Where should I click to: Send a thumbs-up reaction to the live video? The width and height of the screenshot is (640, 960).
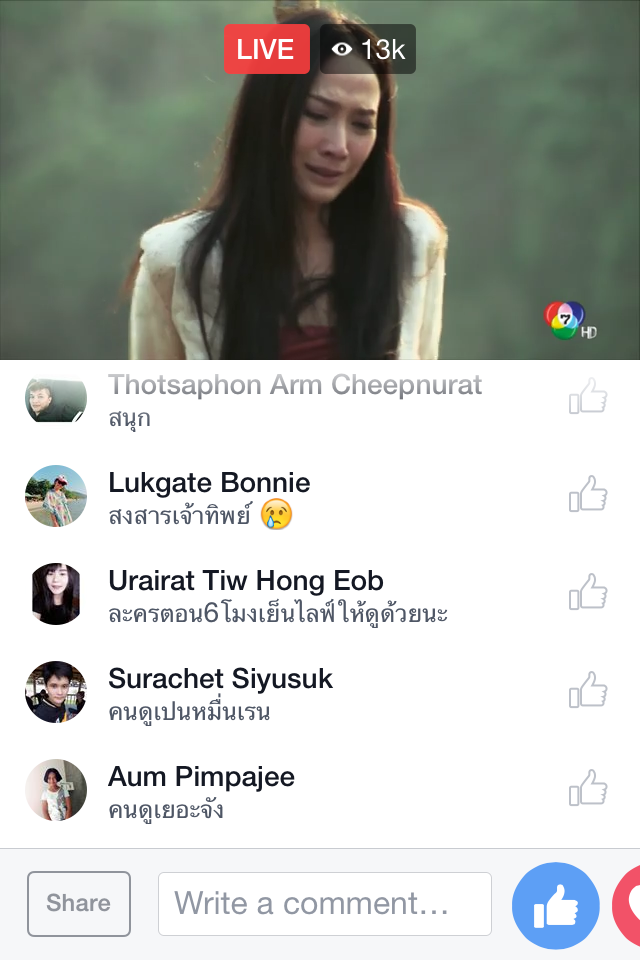(x=555, y=906)
